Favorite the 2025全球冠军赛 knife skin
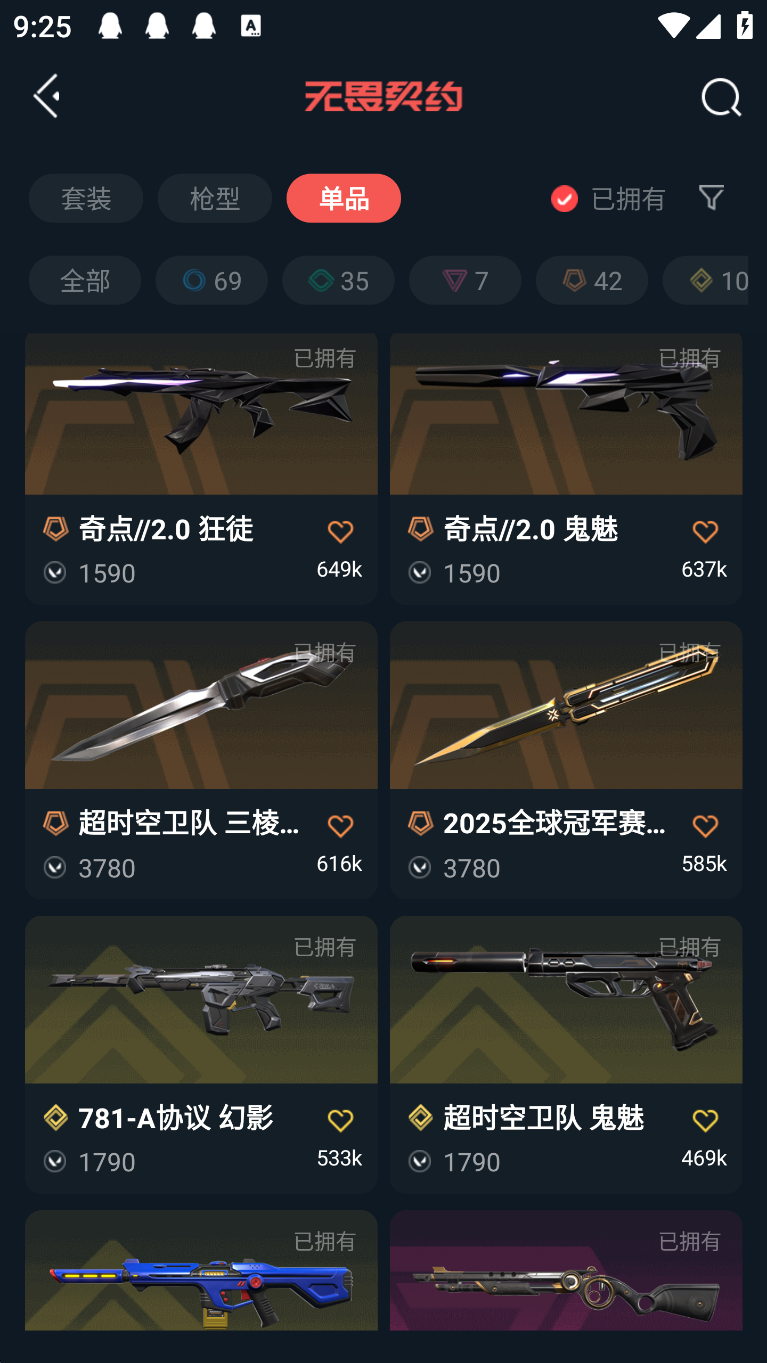 [705, 826]
